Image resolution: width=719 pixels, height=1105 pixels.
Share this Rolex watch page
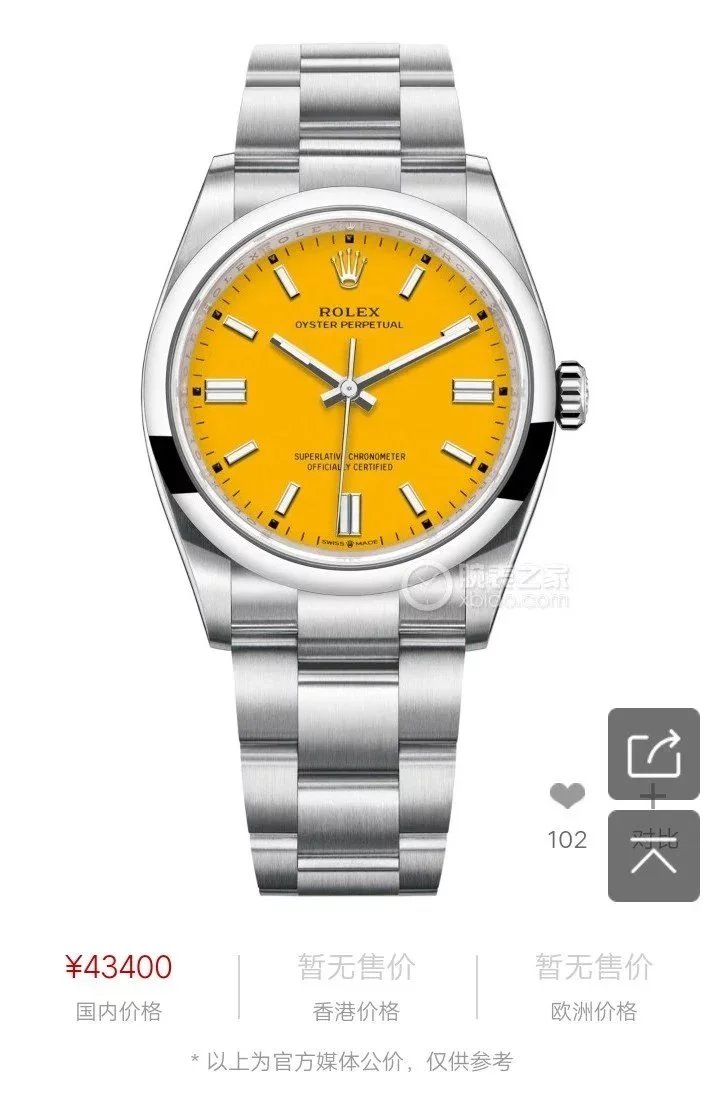click(x=653, y=754)
